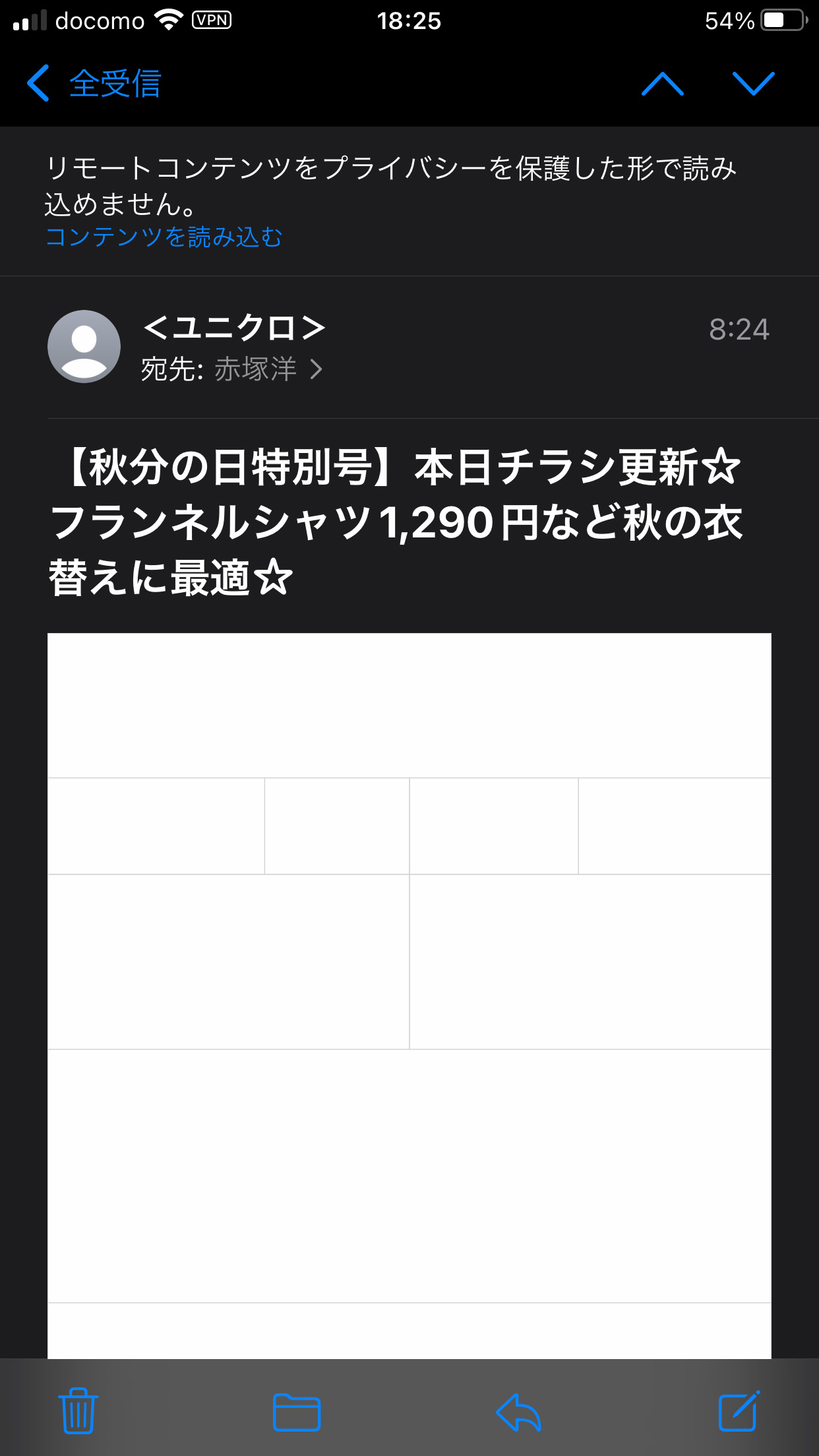Compose a new email
Screen dimensions: 819x1456
(739, 1410)
